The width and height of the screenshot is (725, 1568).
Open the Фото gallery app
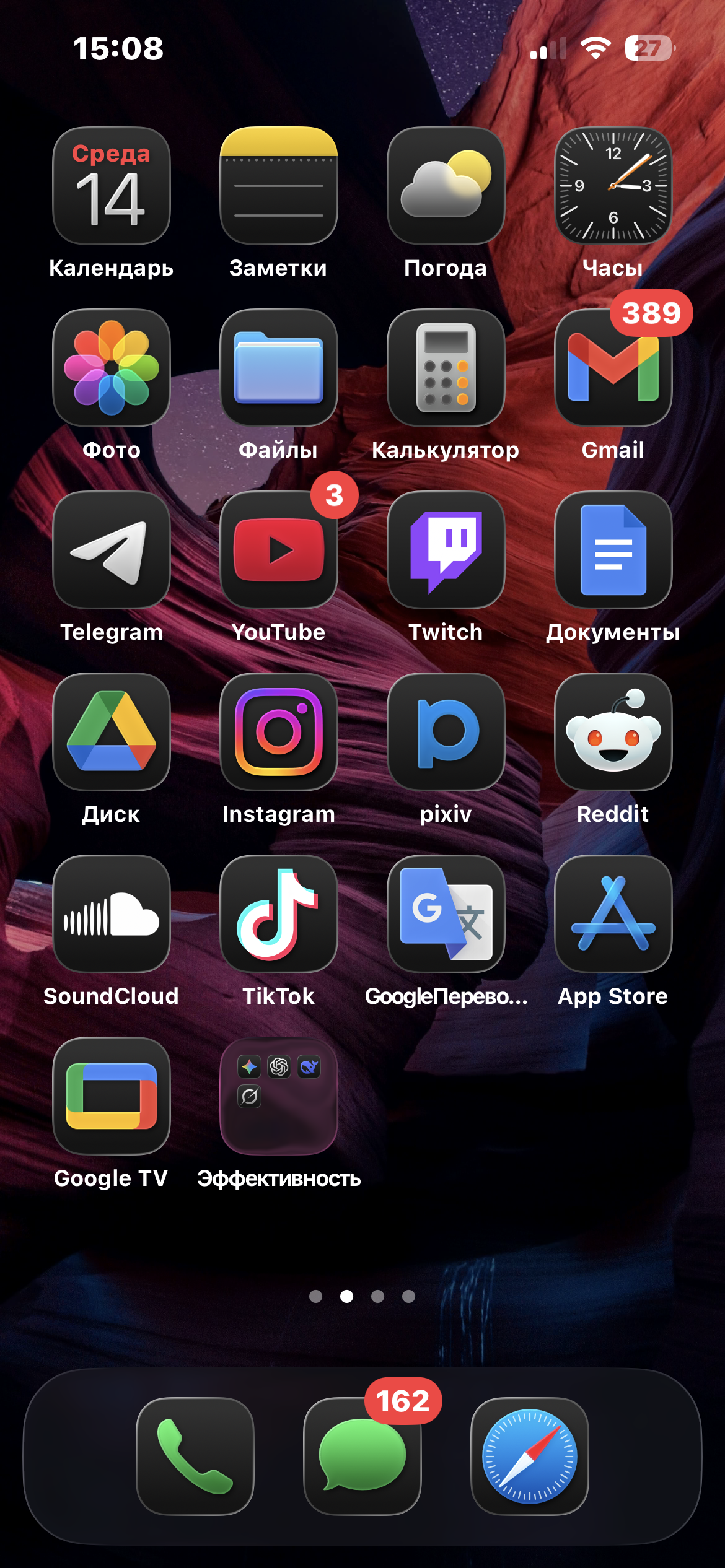[x=112, y=368]
